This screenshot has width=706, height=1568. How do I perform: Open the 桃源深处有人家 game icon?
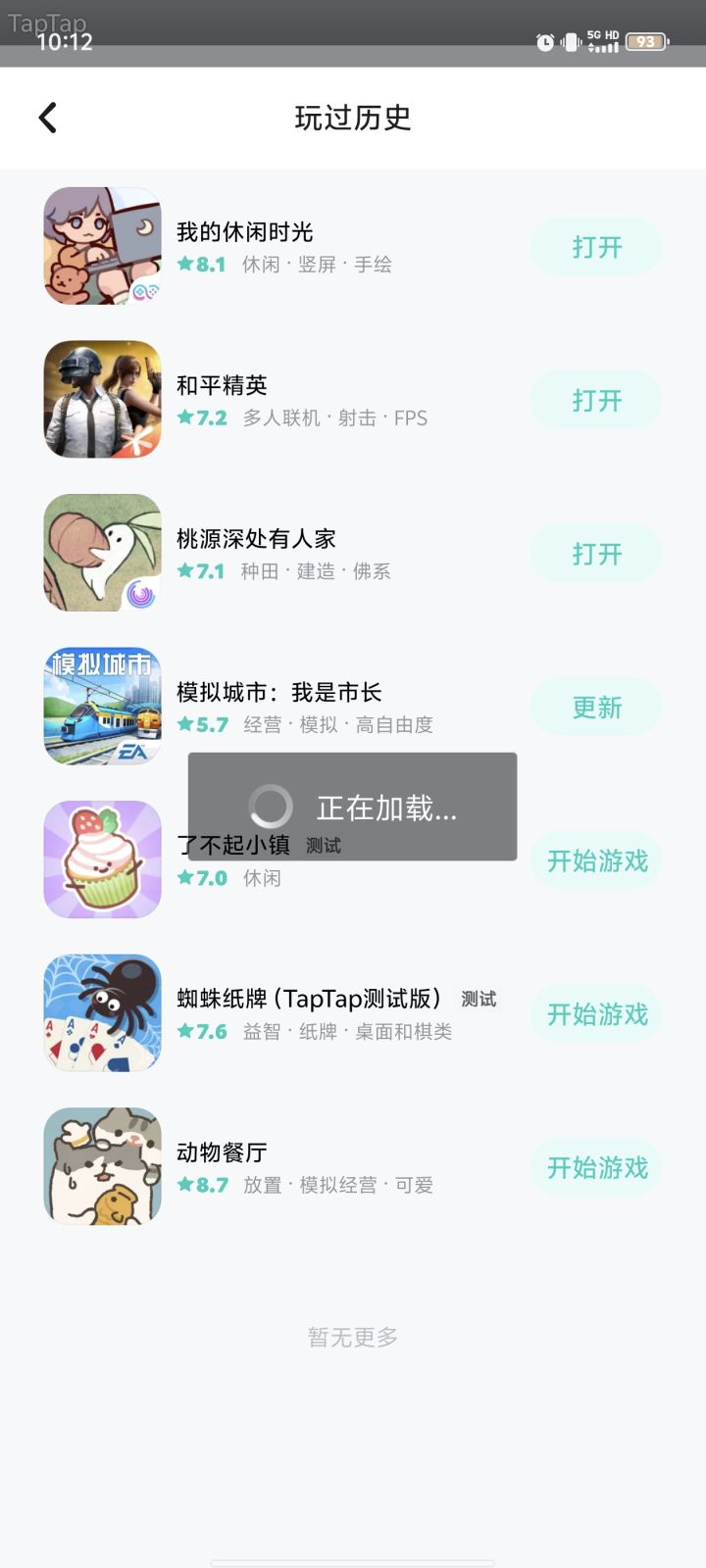(x=101, y=552)
